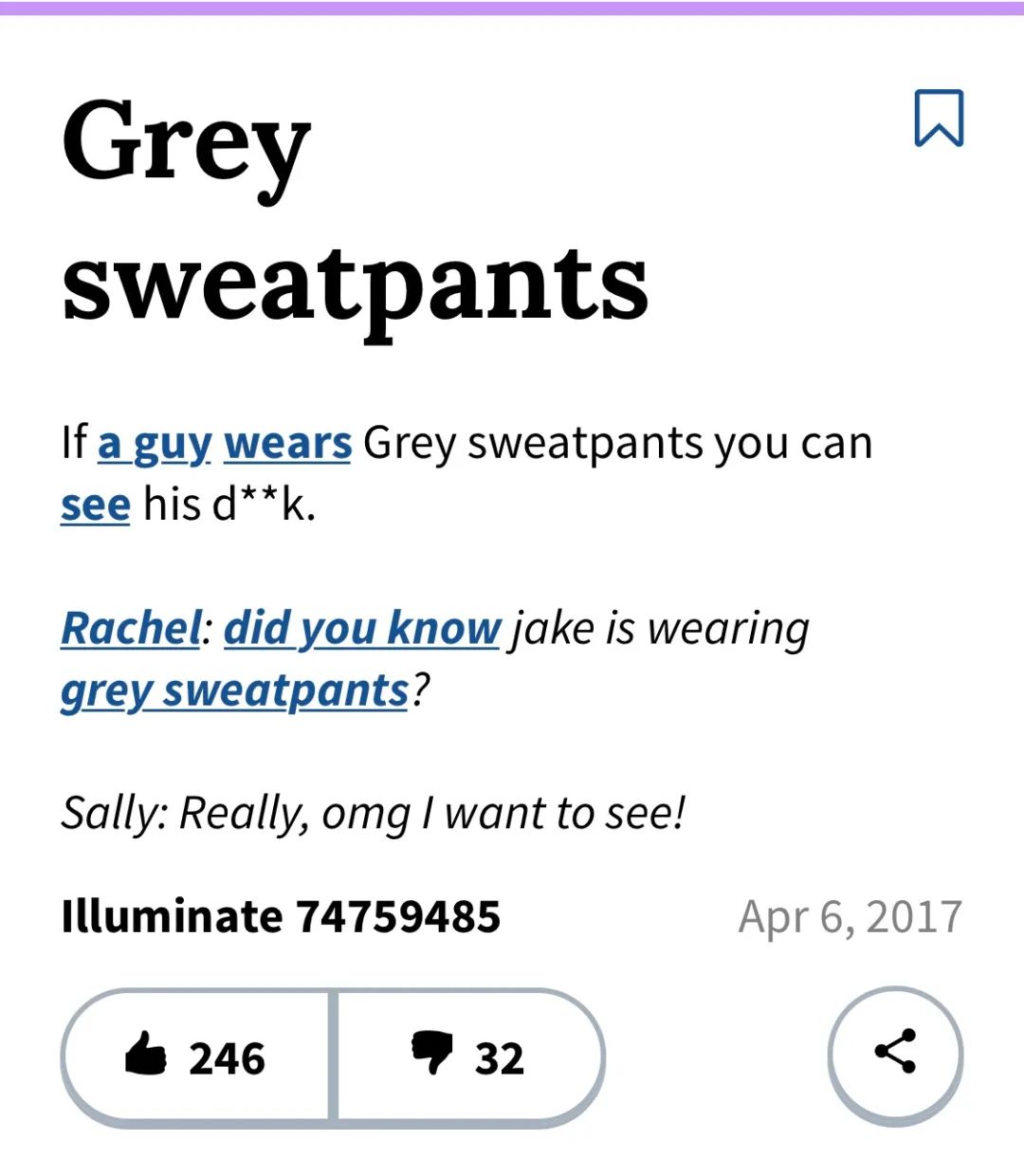Open the 'did you know' link
The image size is (1024, 1176).
point(361,629)
